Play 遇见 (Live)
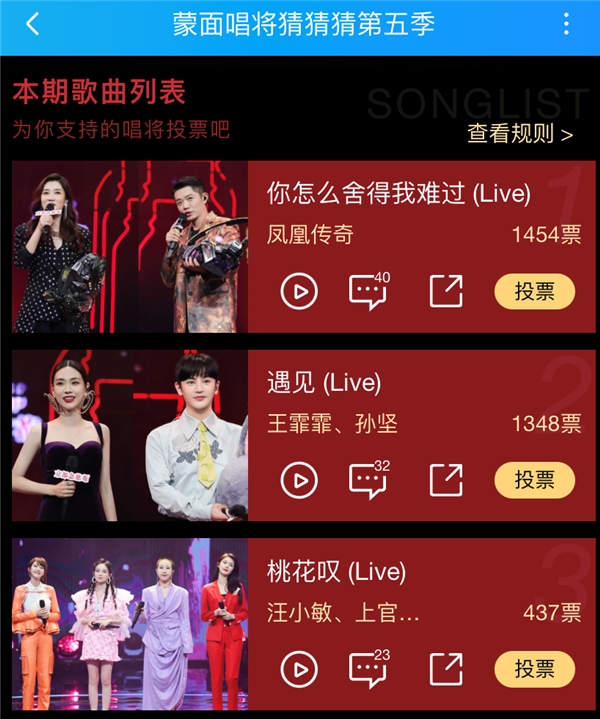Screen dimensions: 600x719 [x=299, y=480]
